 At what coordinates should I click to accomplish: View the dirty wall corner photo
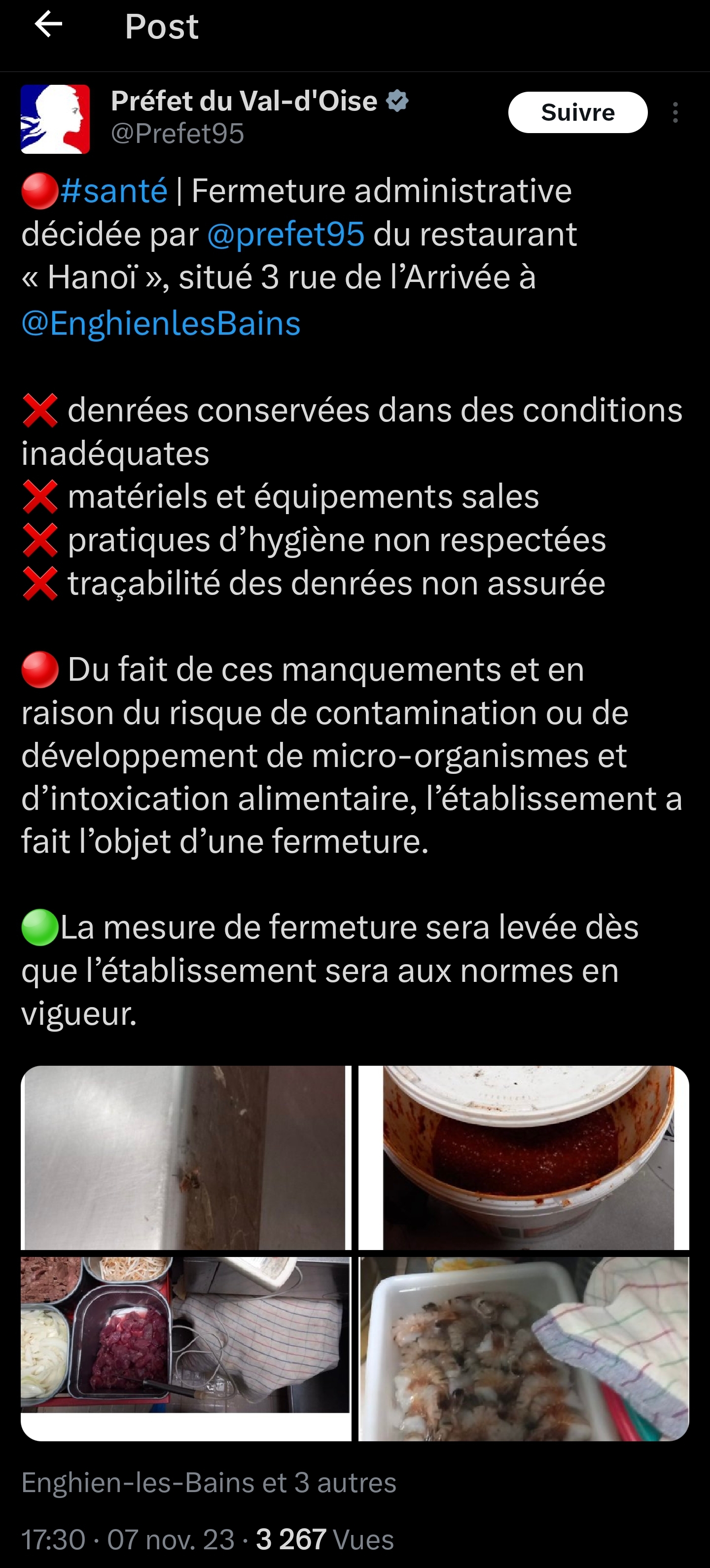click(x=186, y=1156)
